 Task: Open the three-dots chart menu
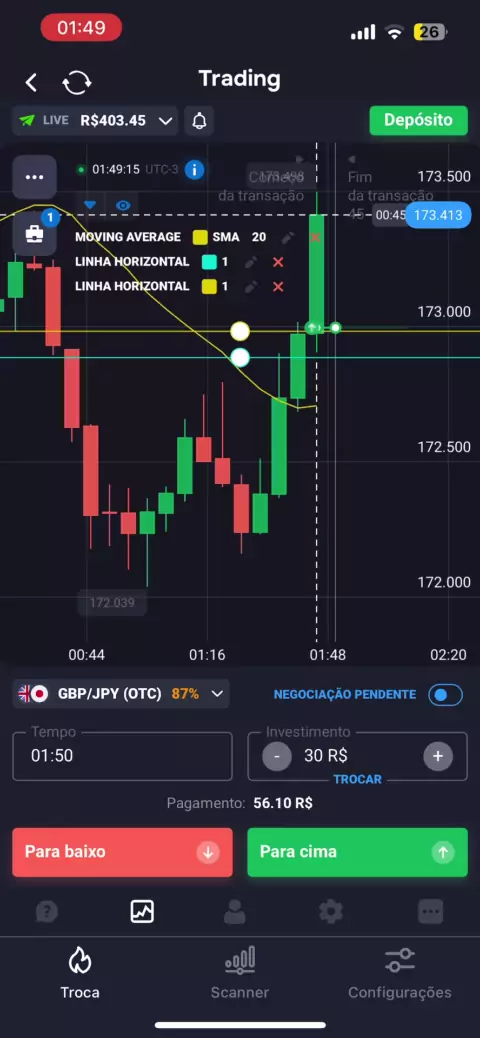click(x=34, y=177)
